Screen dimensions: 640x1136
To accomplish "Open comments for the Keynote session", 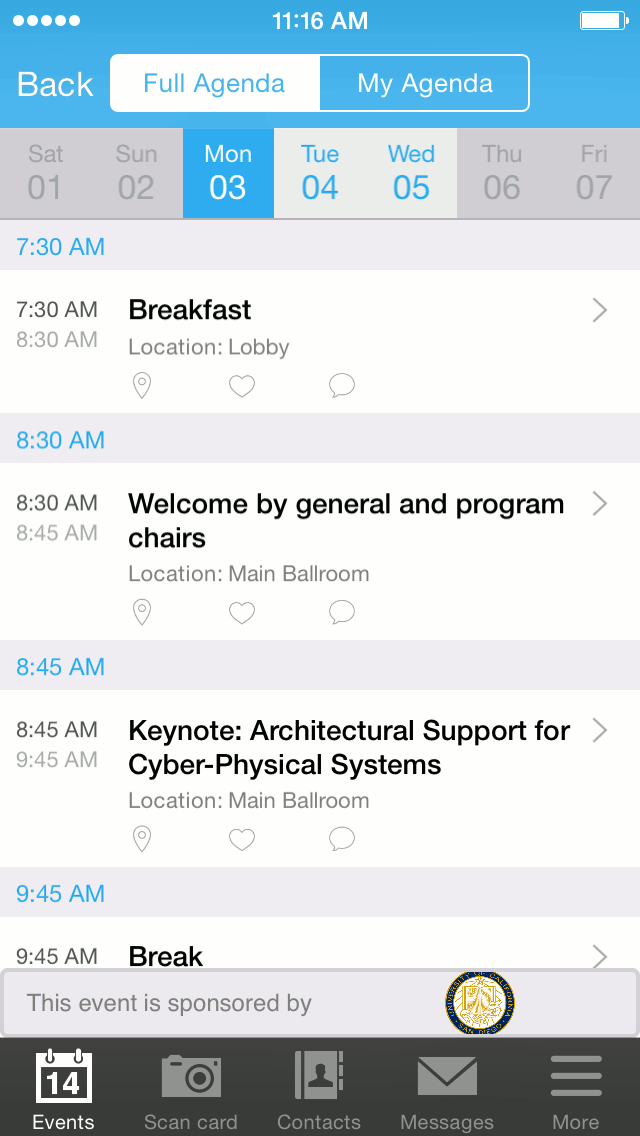I will tap(342, 839).
